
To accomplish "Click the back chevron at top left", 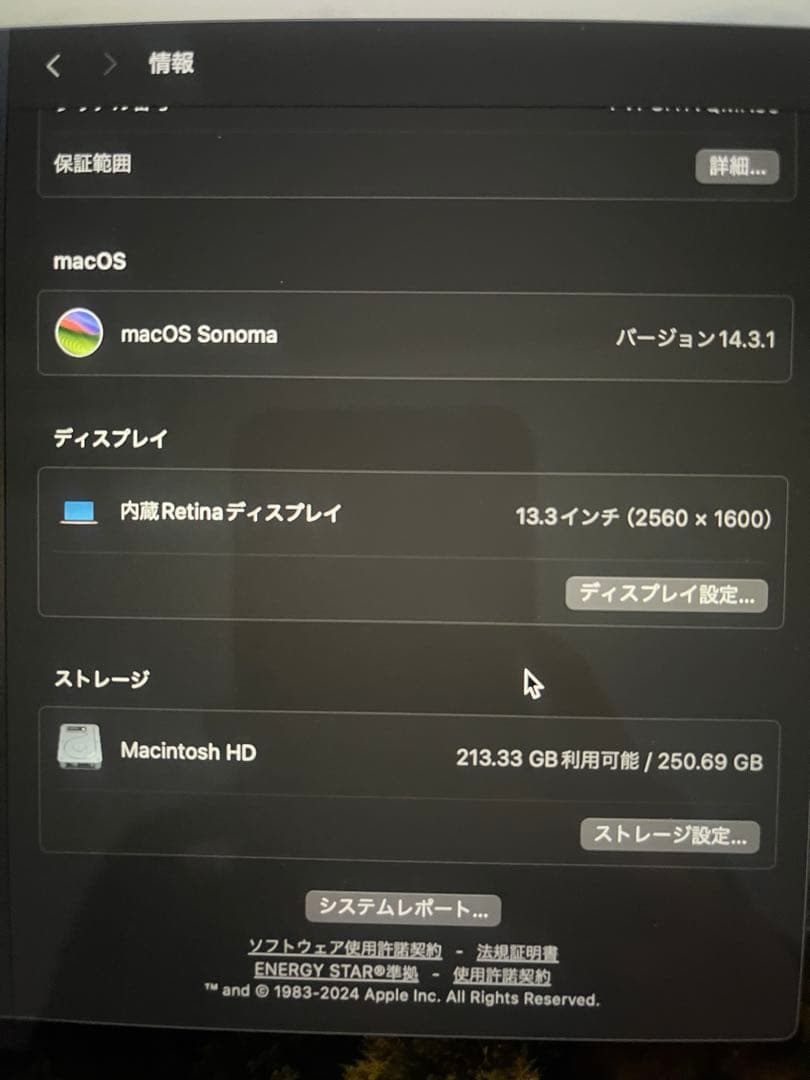I will click(x=52, y=63).
